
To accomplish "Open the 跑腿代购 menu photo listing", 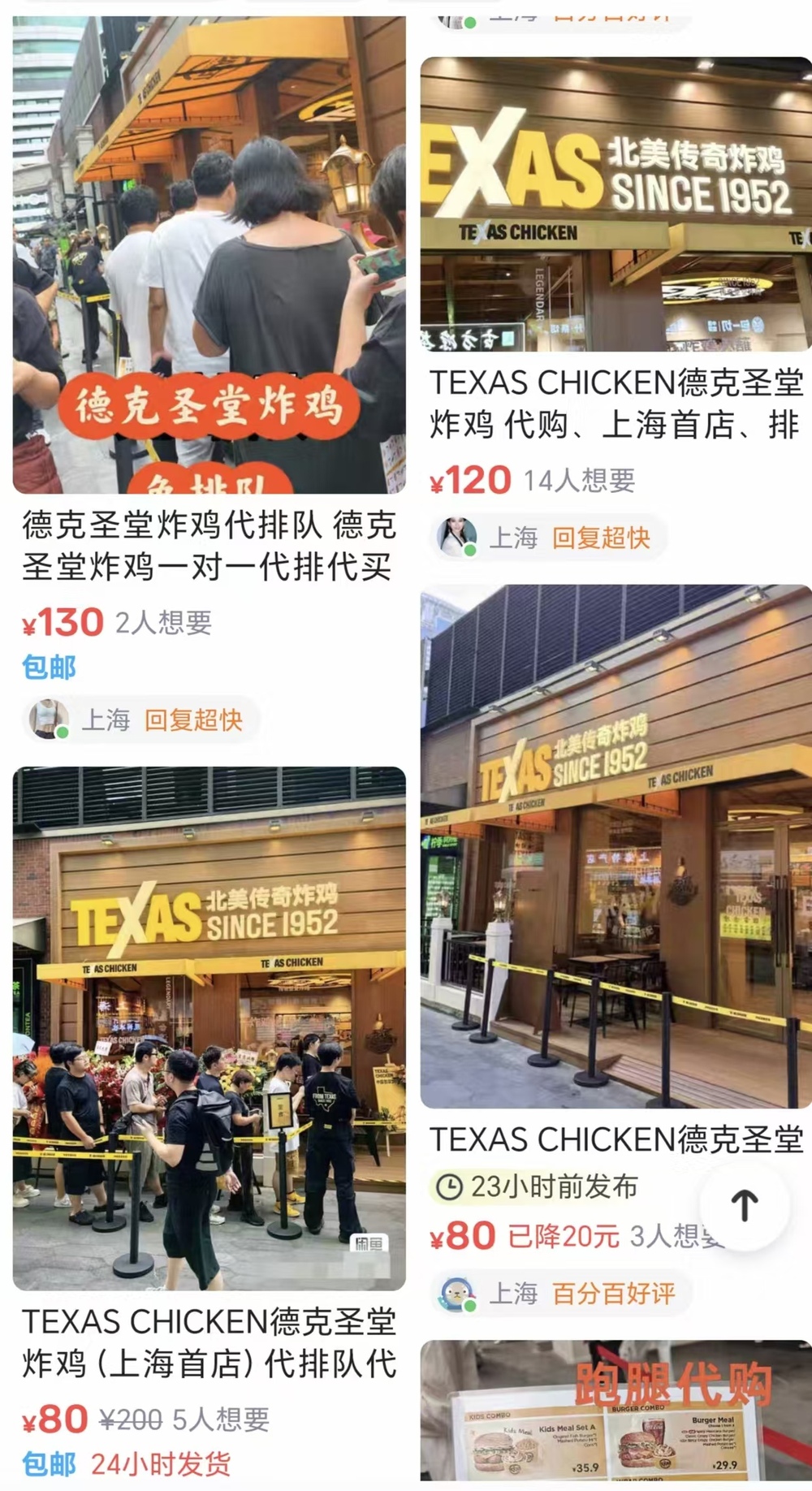I will point(616,1411).
